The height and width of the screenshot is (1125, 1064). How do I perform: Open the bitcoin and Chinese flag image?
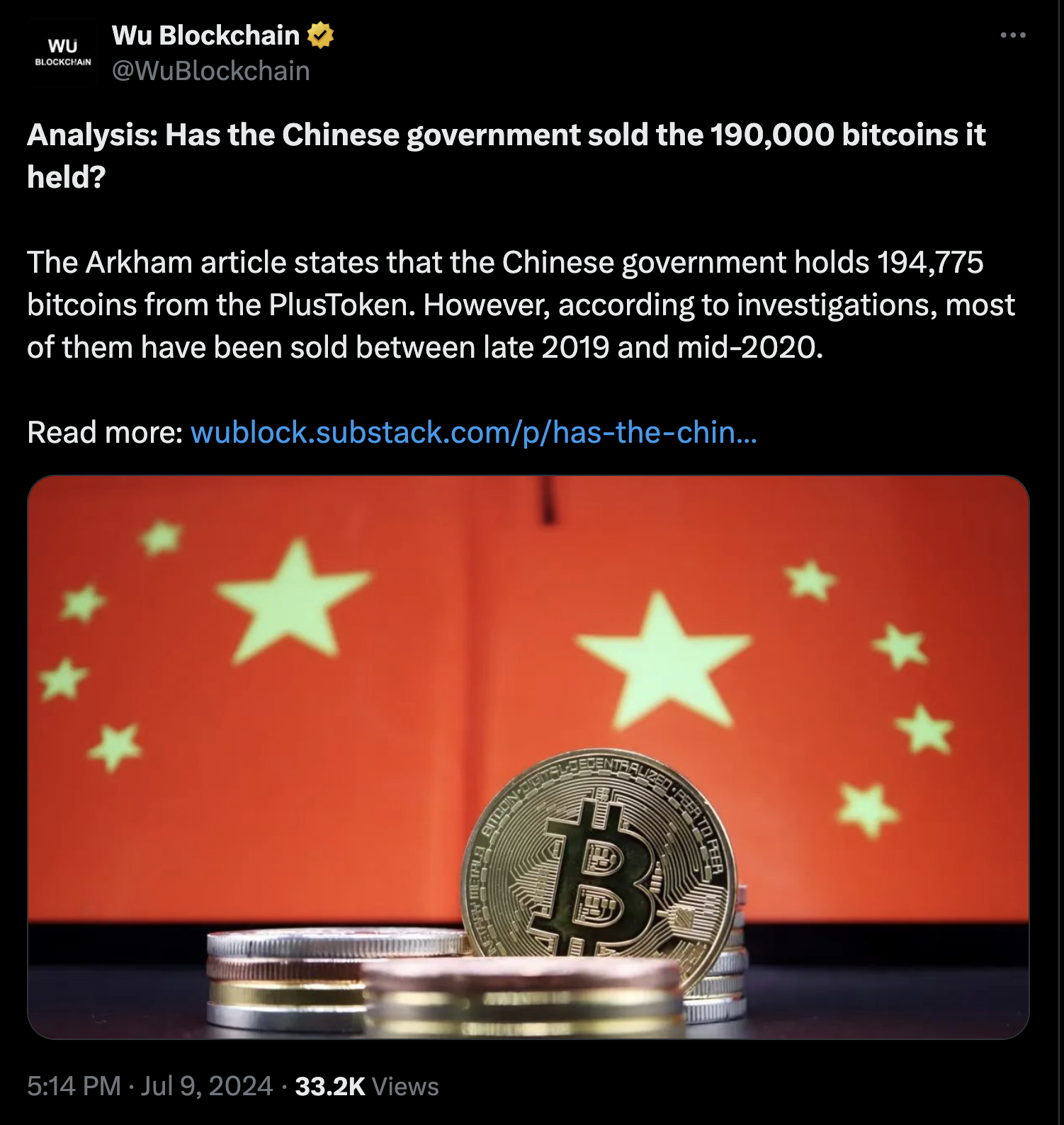pos(528,757)
